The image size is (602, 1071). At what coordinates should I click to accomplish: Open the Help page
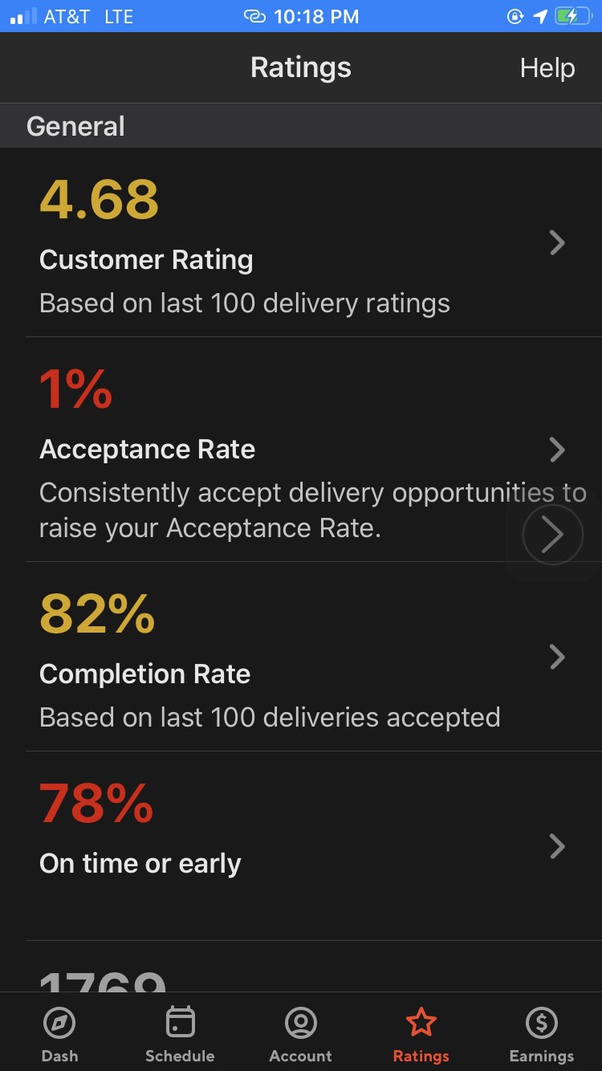[x=547, y=68]
